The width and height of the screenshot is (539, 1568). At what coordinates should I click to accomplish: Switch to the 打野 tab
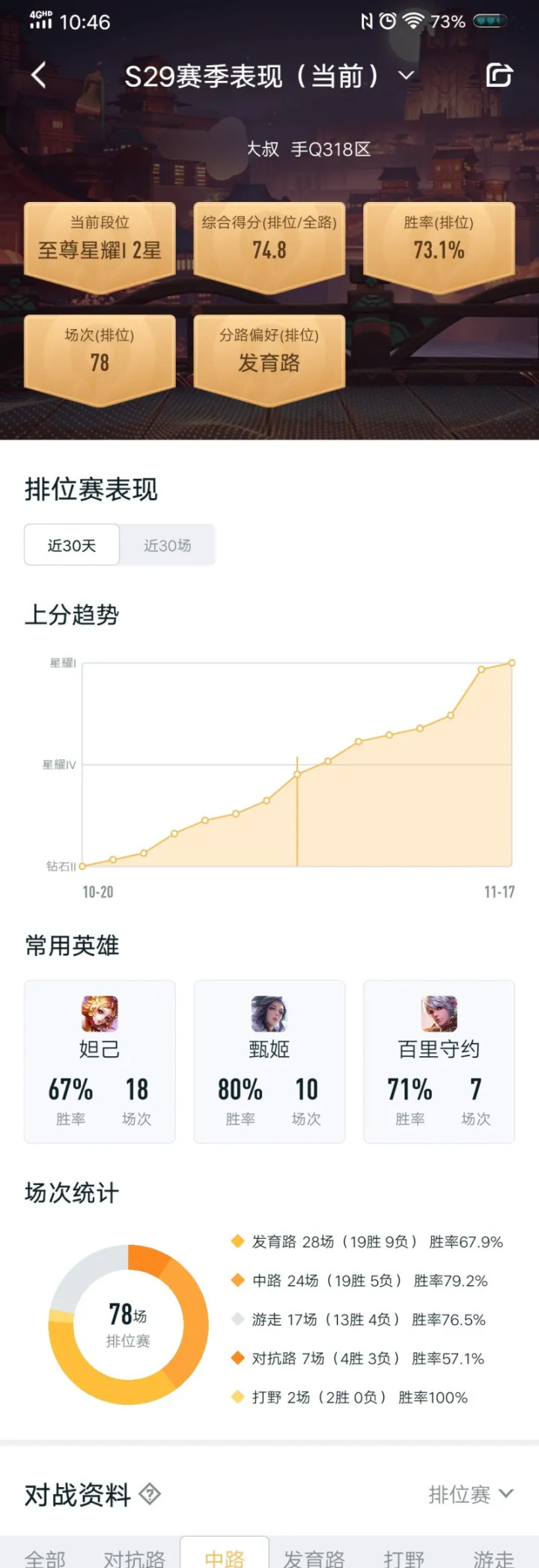(x=404, y=1556)
